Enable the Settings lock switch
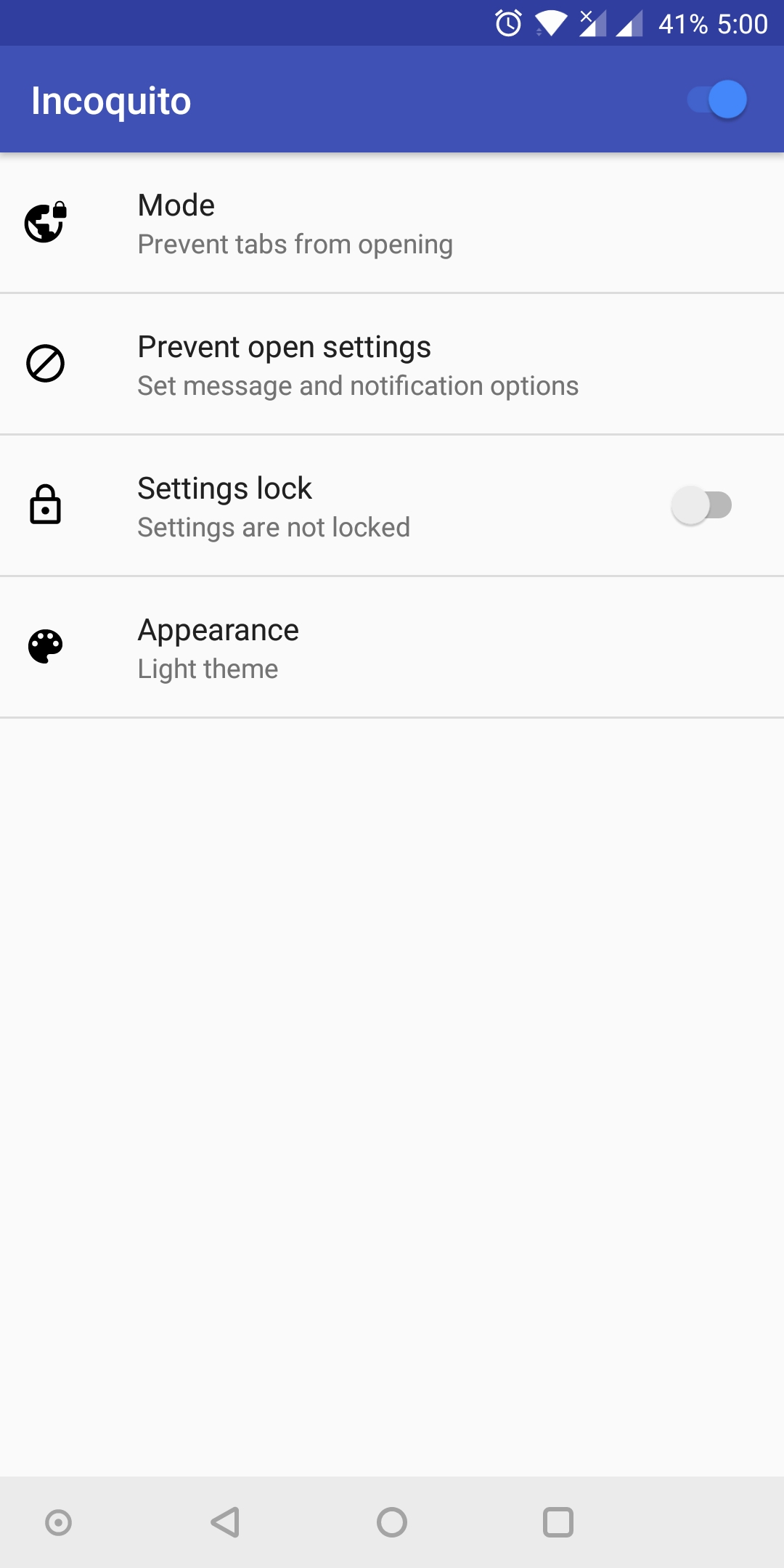784x1568 pixels. pyautogui.click(x=701, y=505)
